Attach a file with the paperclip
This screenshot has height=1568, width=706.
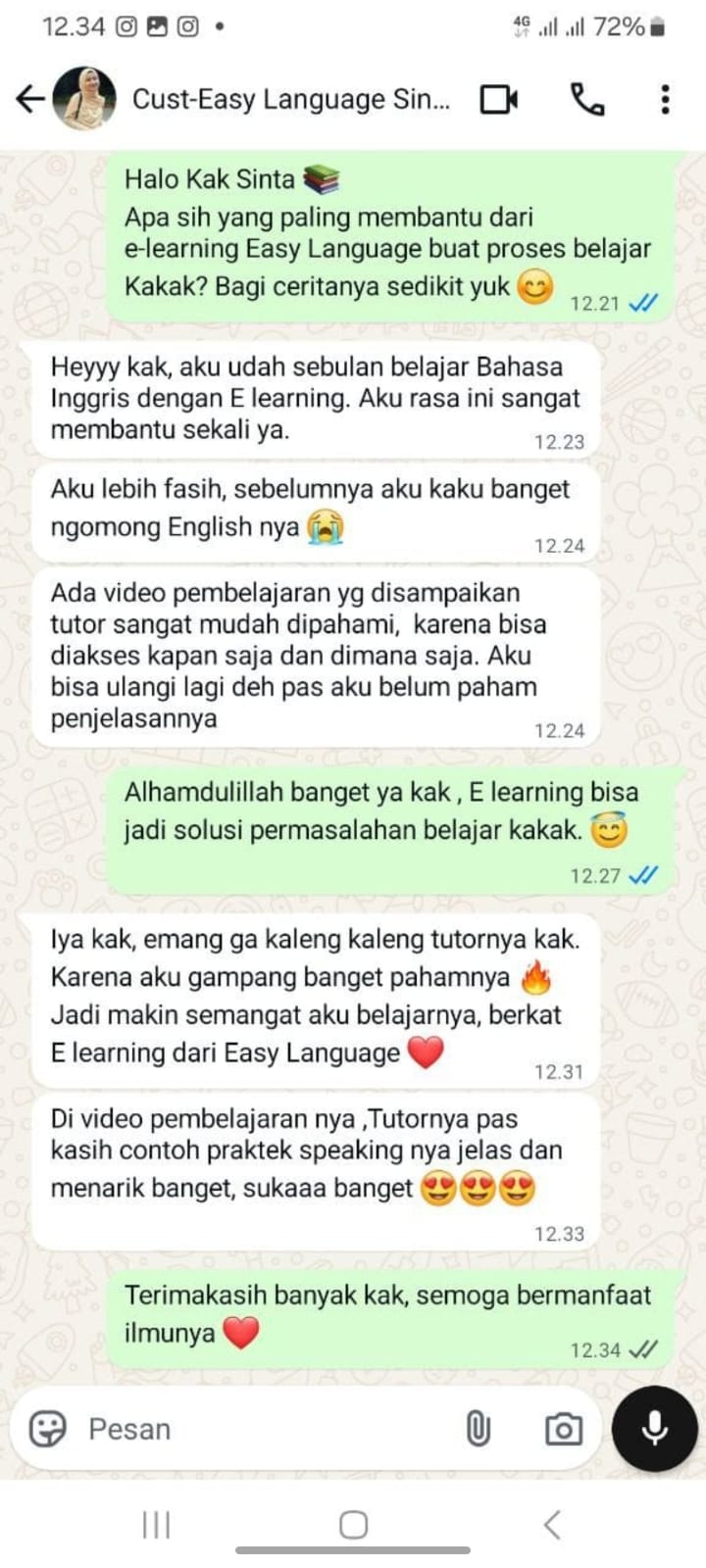pyautogui.click(x=478, y=1429)
